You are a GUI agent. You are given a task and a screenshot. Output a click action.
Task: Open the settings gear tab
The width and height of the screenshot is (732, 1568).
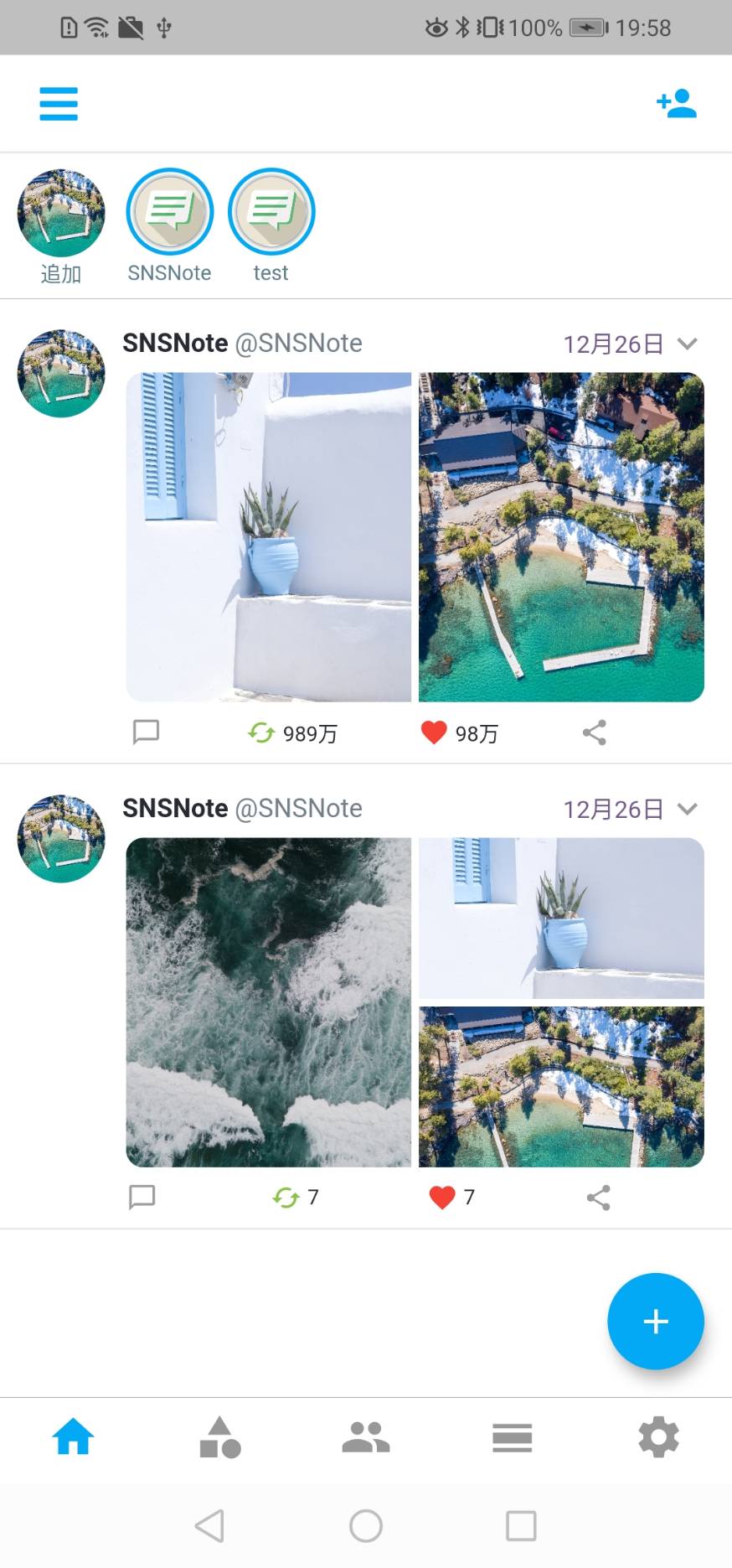[x=658, y=1438]
